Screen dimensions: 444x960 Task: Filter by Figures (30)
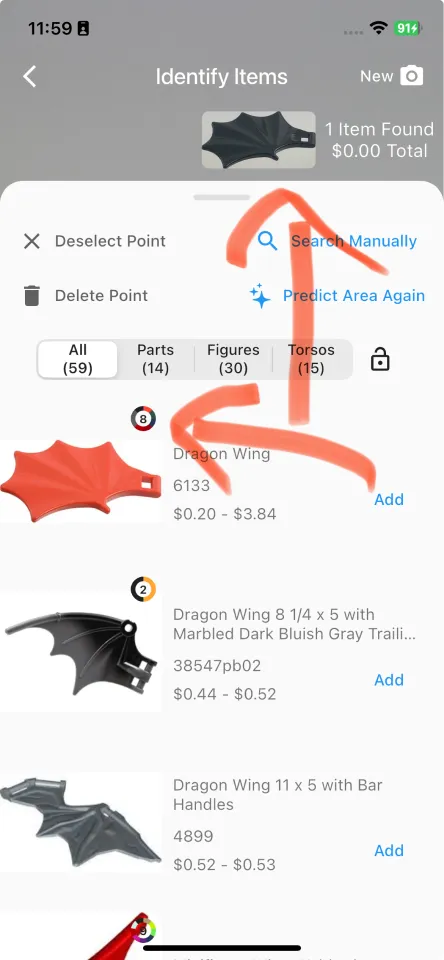[x=233, y=359]
